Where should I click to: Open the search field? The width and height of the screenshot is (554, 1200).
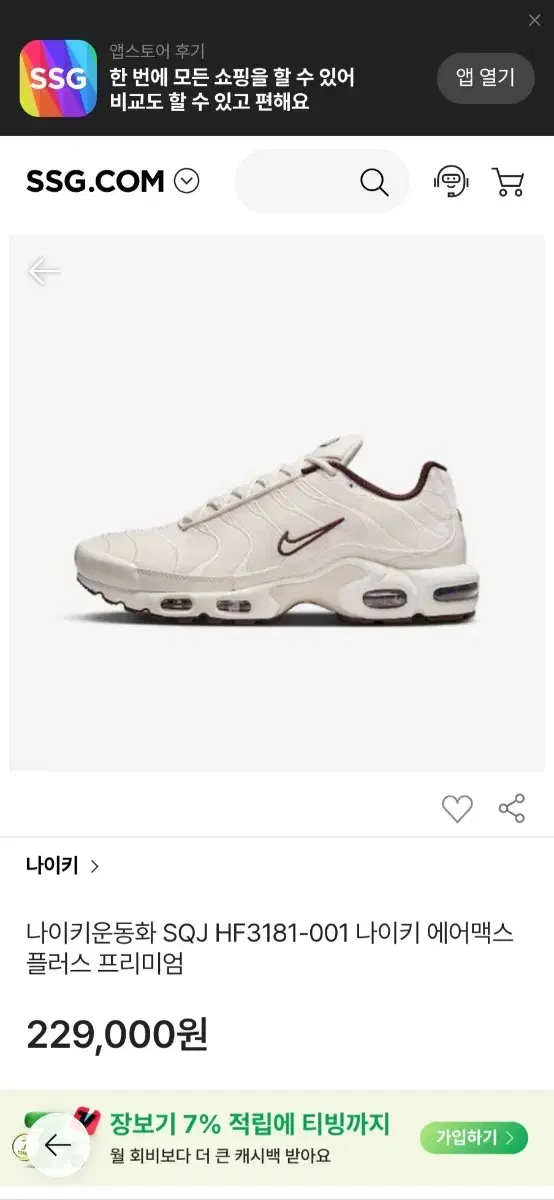pyautogui.click(x=322, y=182)
